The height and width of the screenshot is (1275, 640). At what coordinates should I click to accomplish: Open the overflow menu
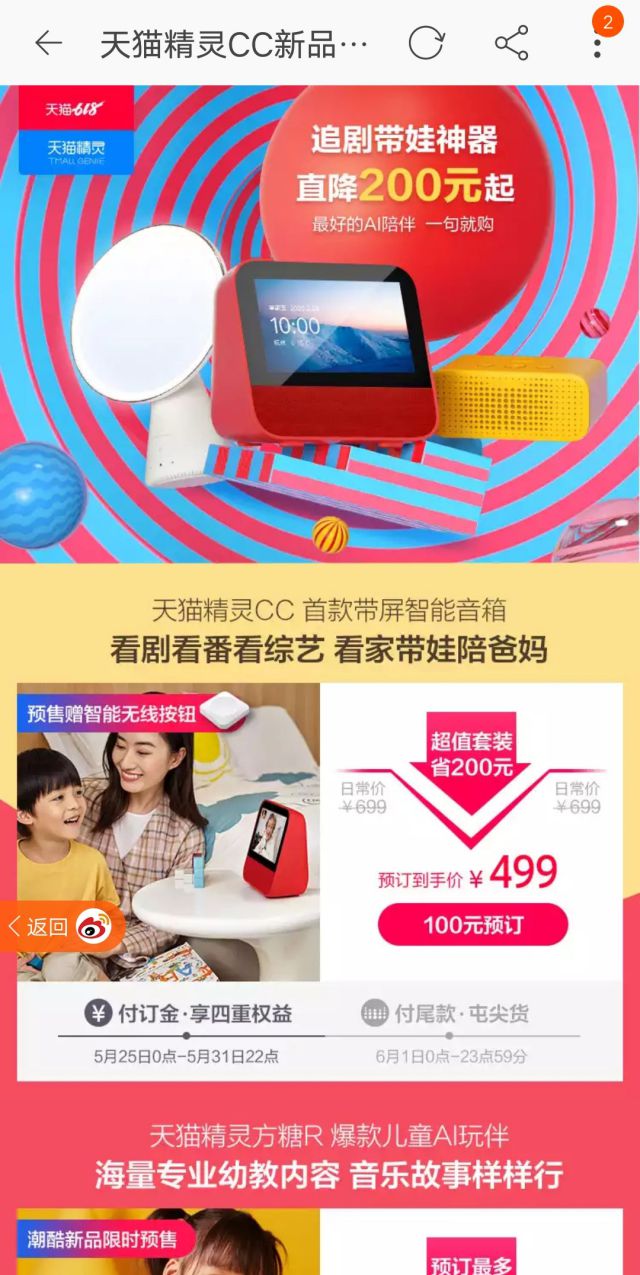[x=597, y=45]
